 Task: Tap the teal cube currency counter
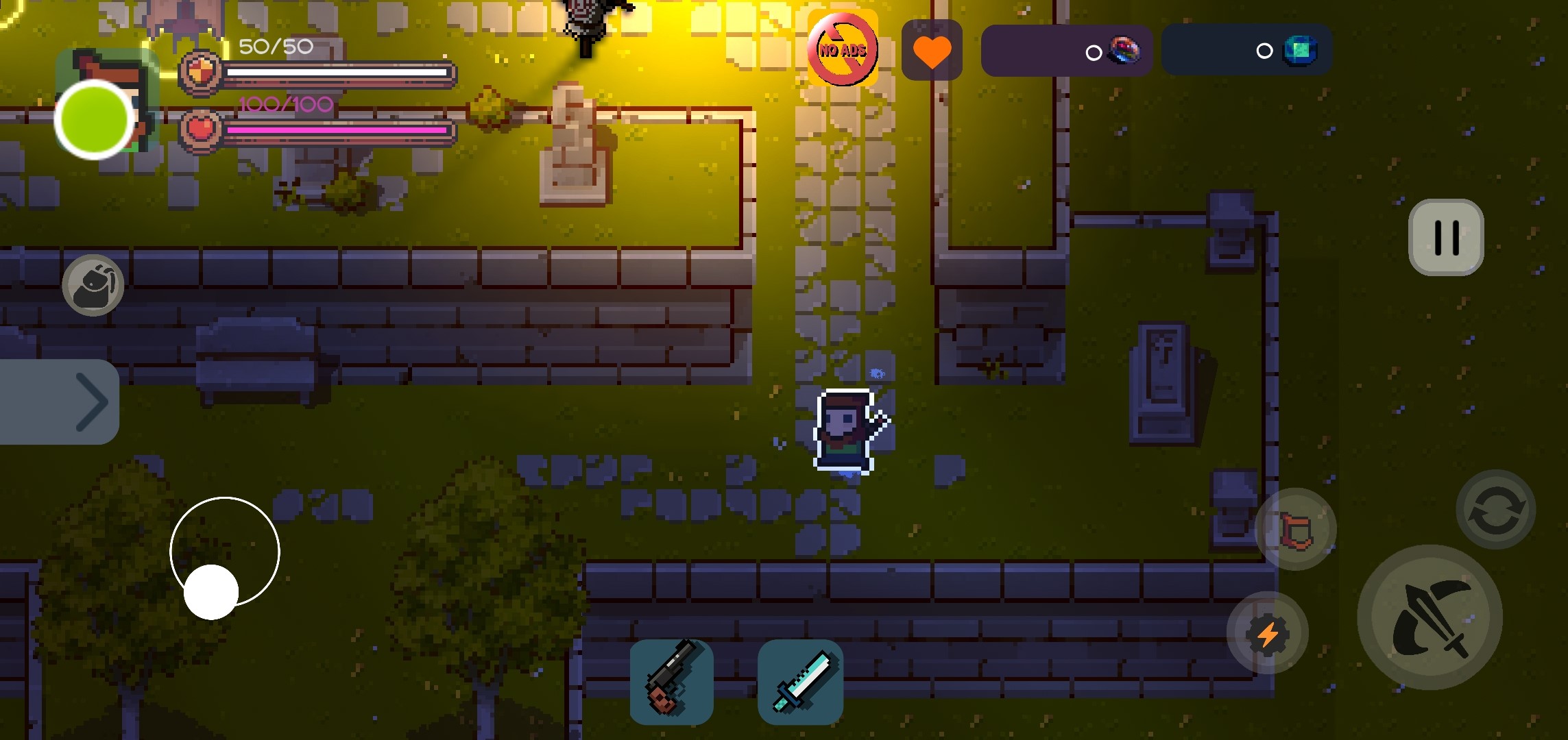tap(1246, 51)
